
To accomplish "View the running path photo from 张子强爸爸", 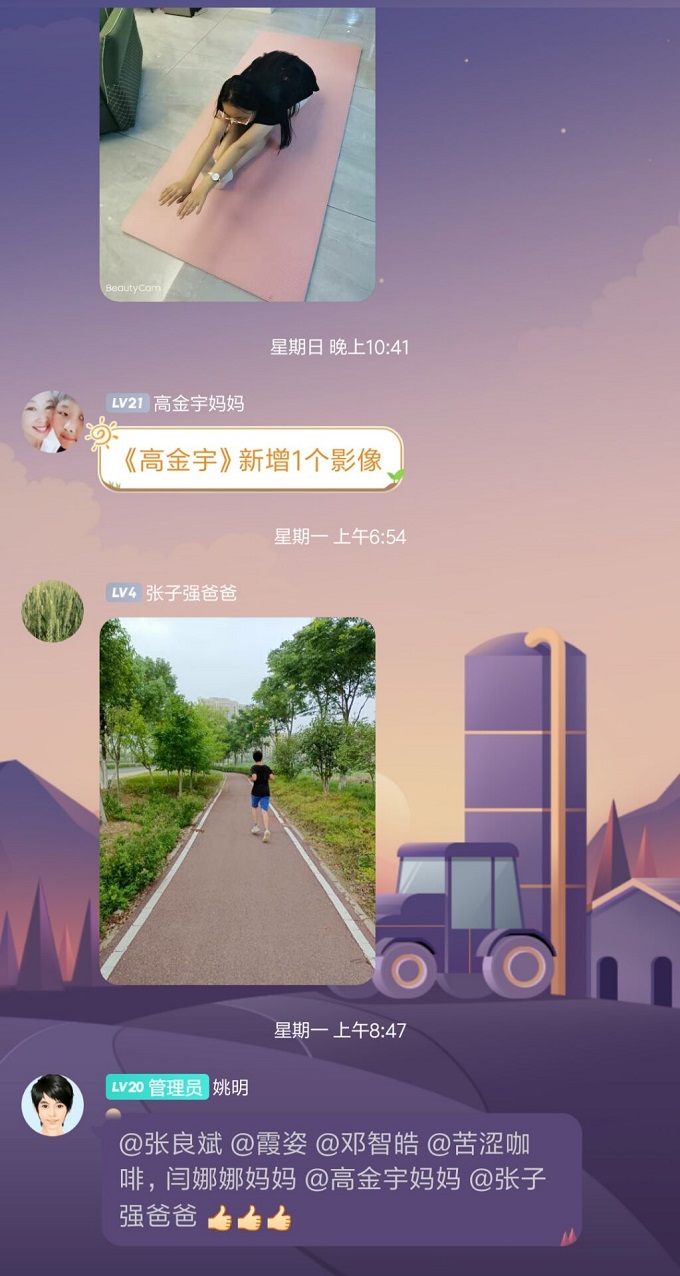I will click(237, 800).
